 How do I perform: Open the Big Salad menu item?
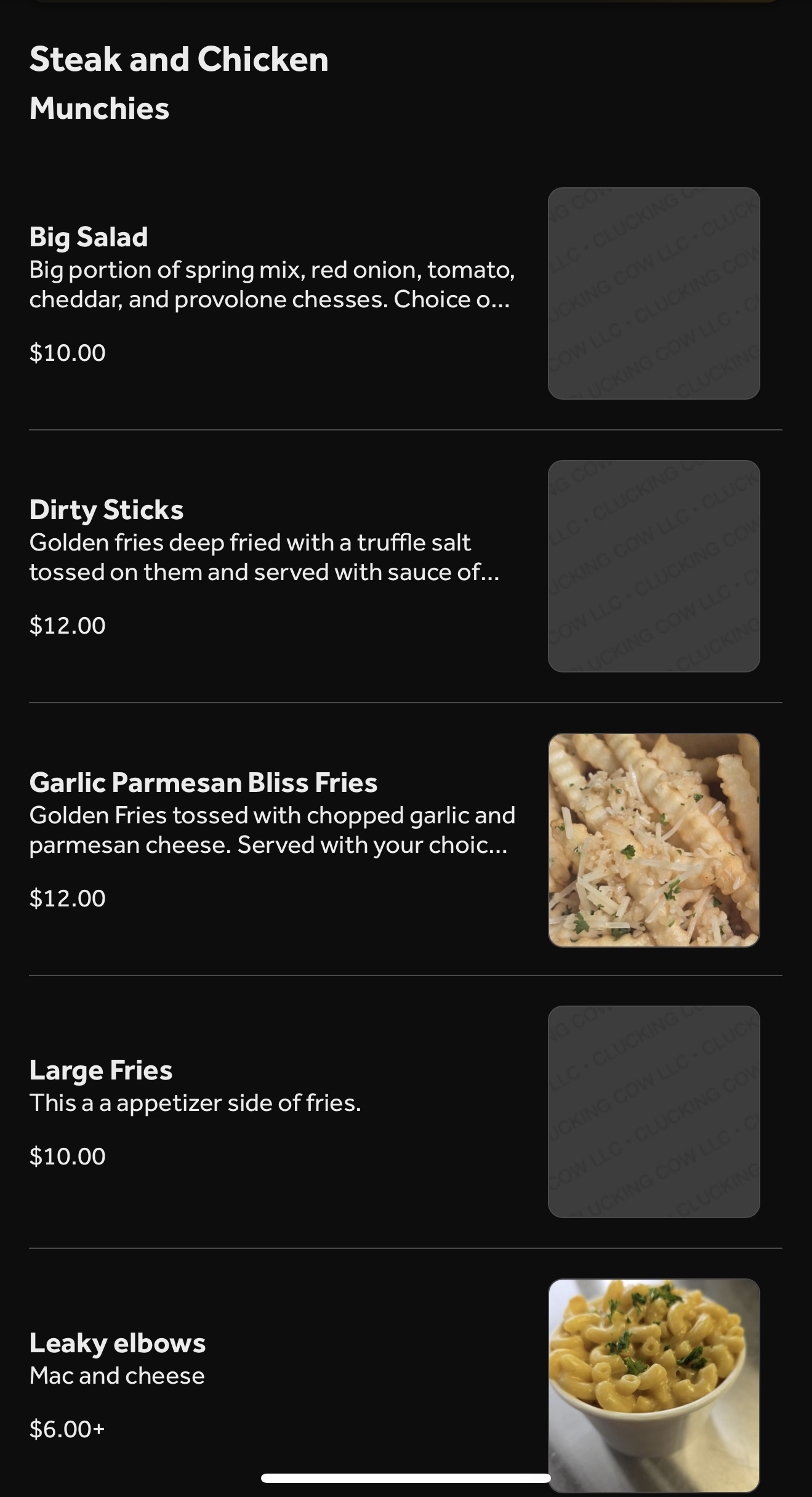click(89, 237)
